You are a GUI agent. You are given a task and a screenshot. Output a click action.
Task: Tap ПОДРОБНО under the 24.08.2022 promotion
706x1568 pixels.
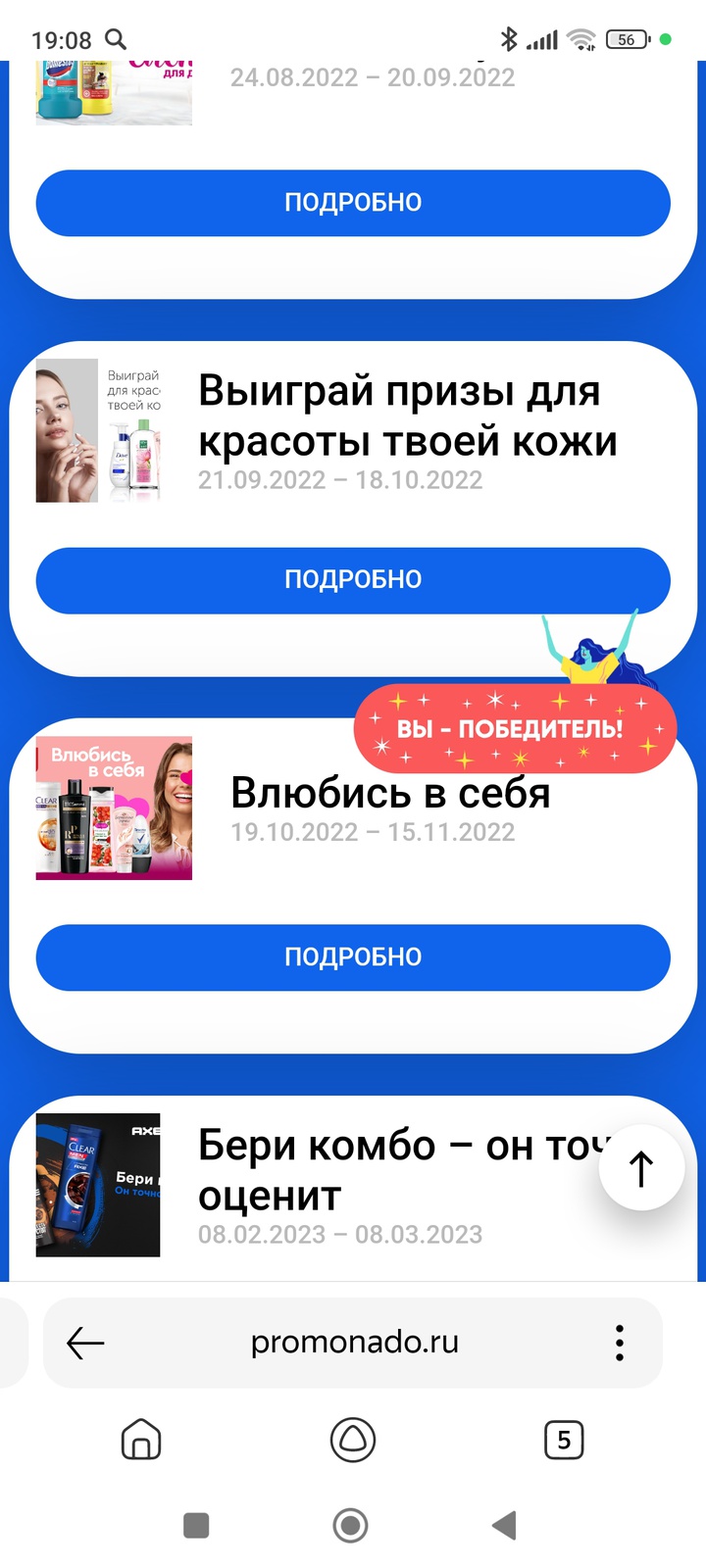tap(353, 203)
